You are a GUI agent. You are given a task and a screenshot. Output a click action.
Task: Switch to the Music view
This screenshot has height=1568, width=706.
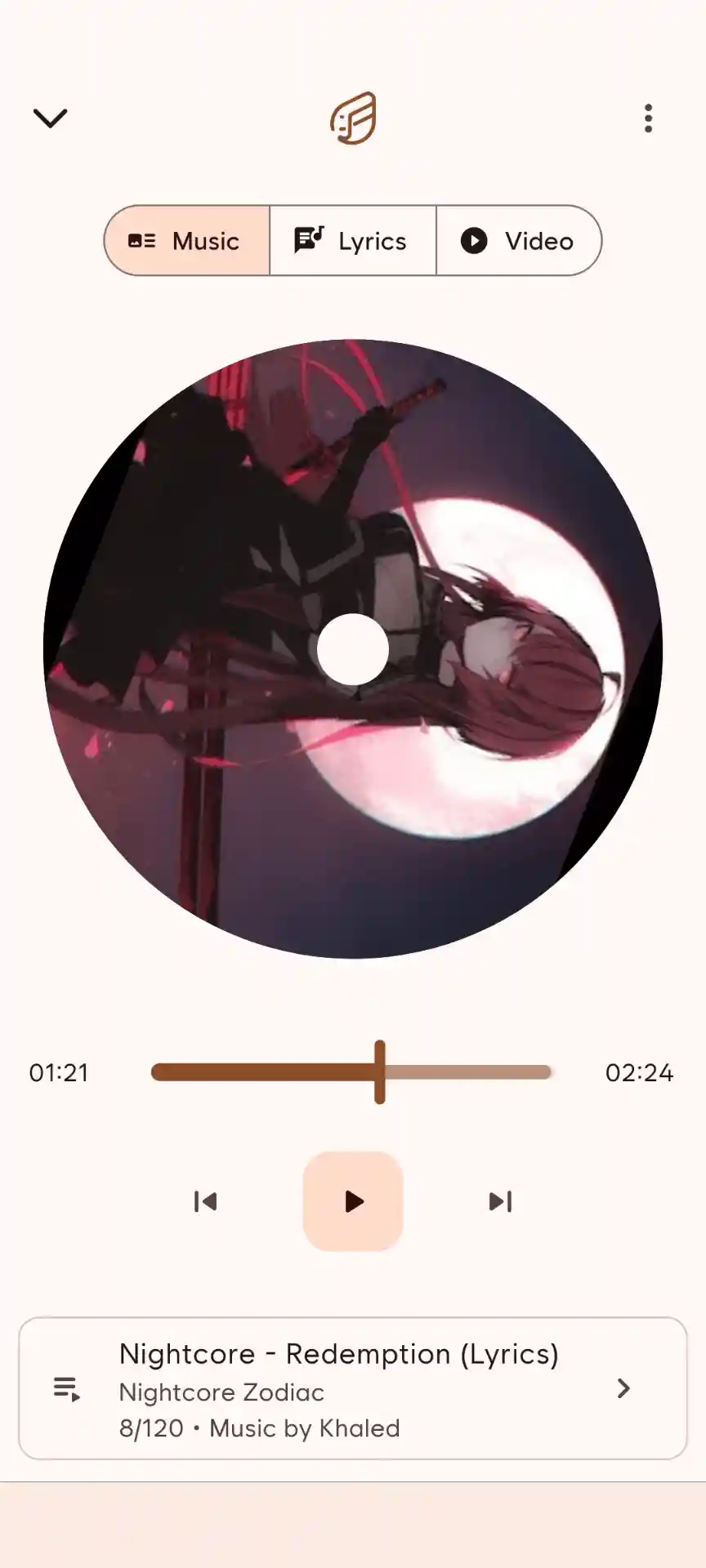(x=188, y=241)
